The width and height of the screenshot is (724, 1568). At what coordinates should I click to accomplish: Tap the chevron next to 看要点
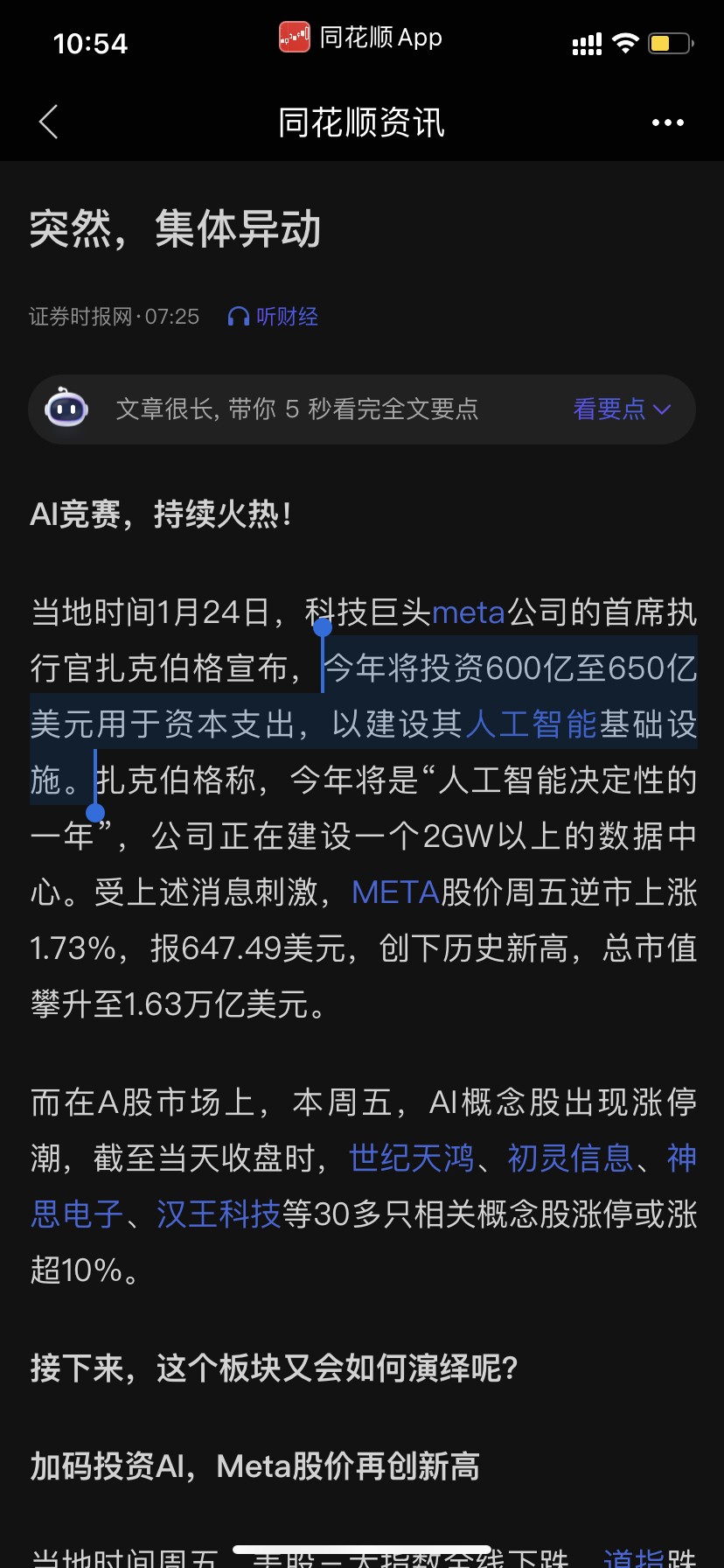tap(662, 409)
